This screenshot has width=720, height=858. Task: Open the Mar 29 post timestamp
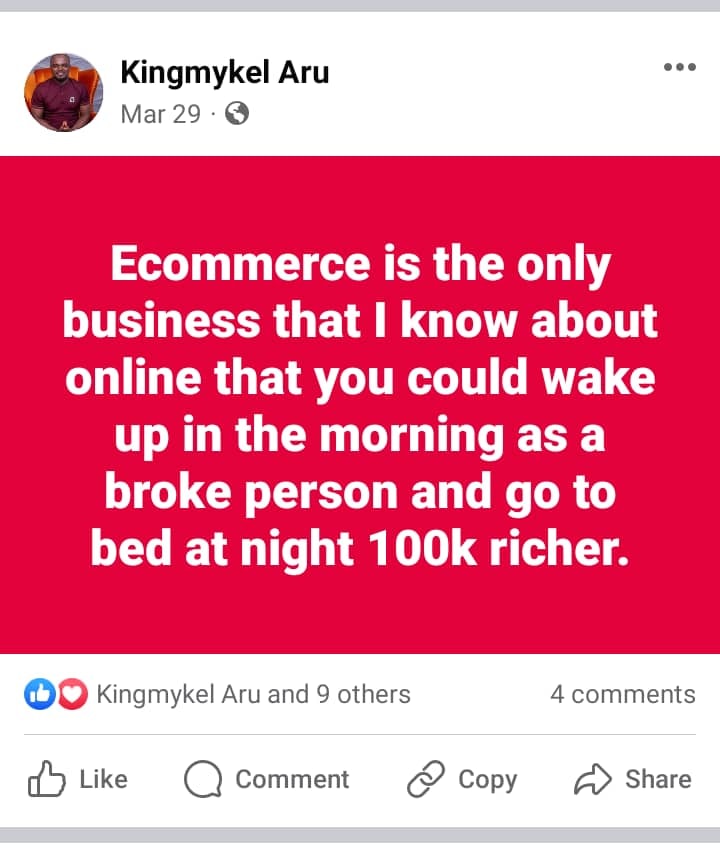160,114
